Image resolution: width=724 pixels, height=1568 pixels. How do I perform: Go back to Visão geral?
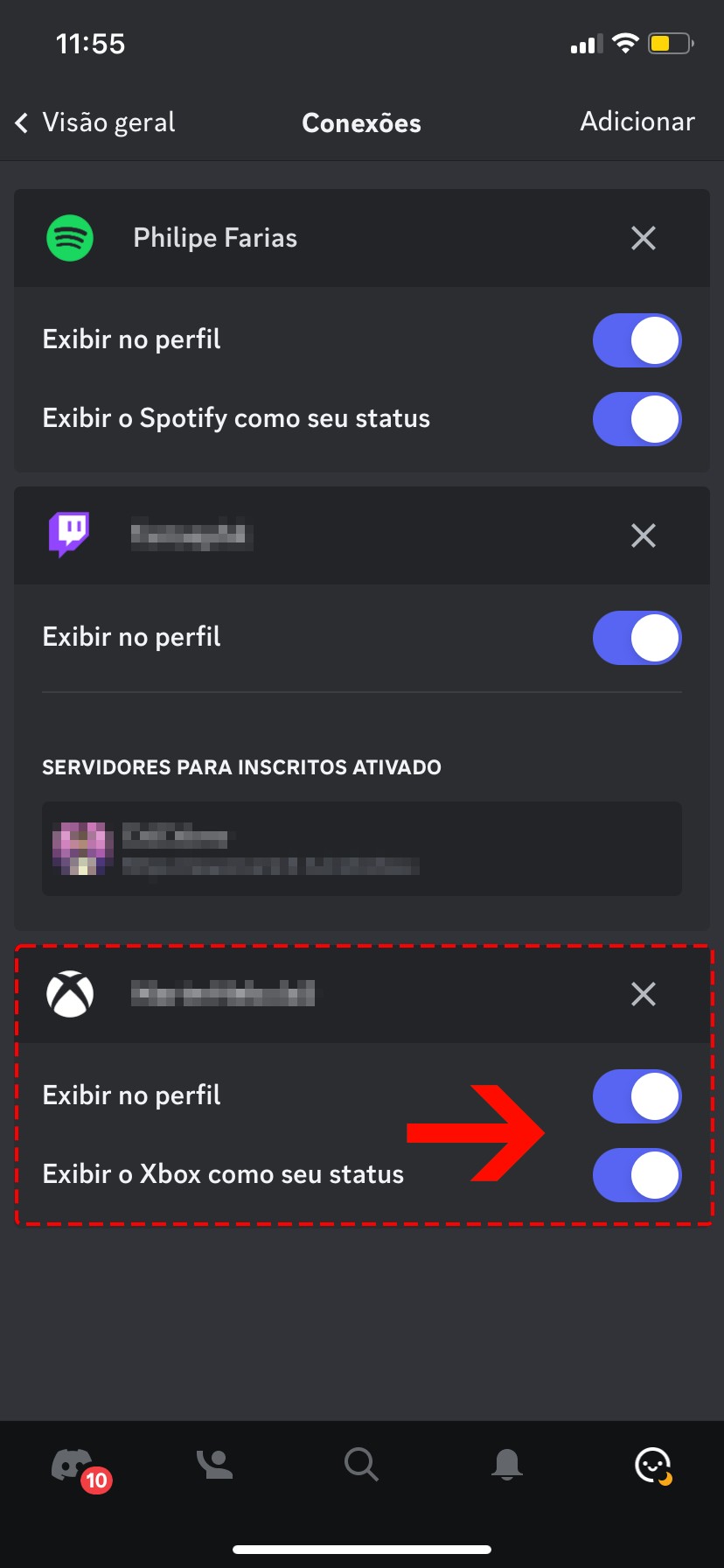[96, 122]
